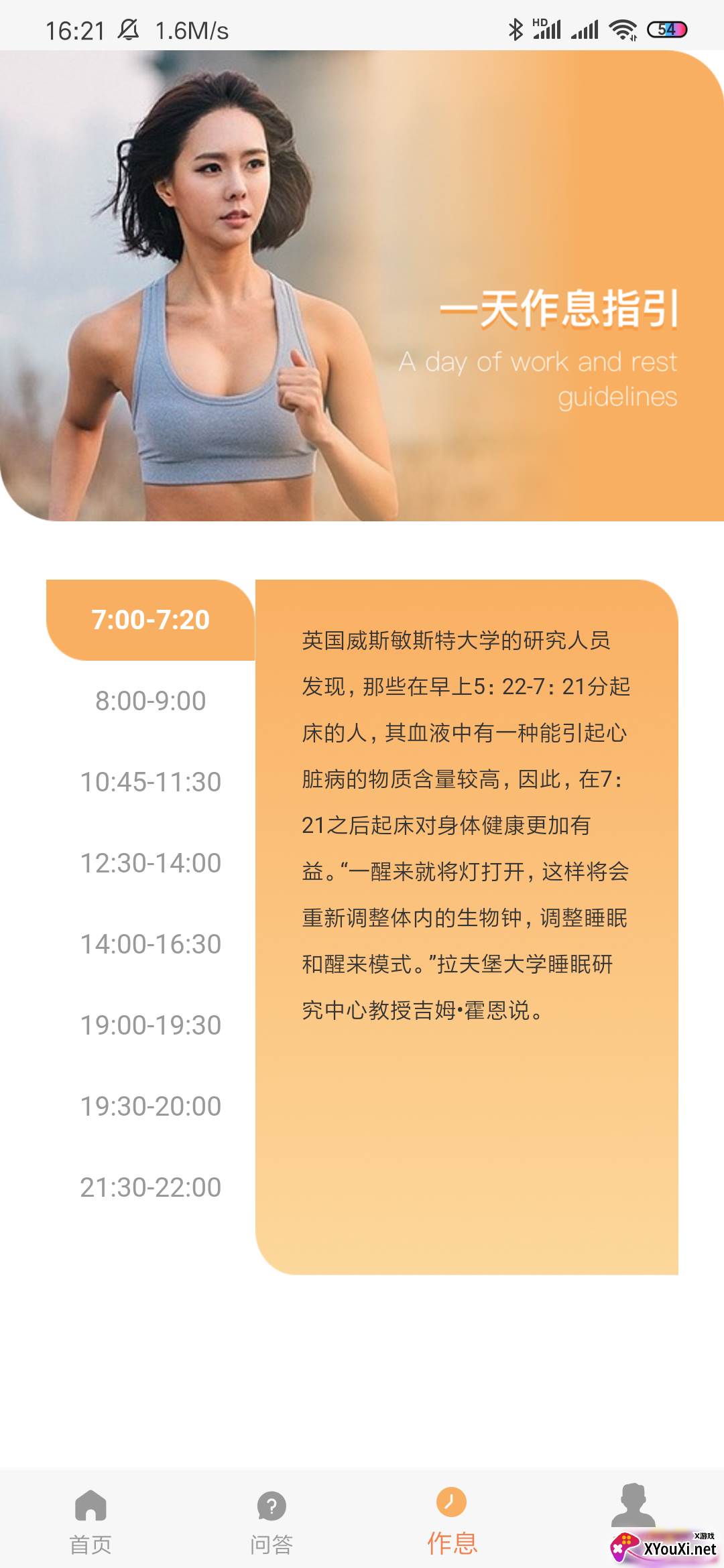View the 19:30-20:00 schedule tip
The image size is (724, 1568).
150,1106
